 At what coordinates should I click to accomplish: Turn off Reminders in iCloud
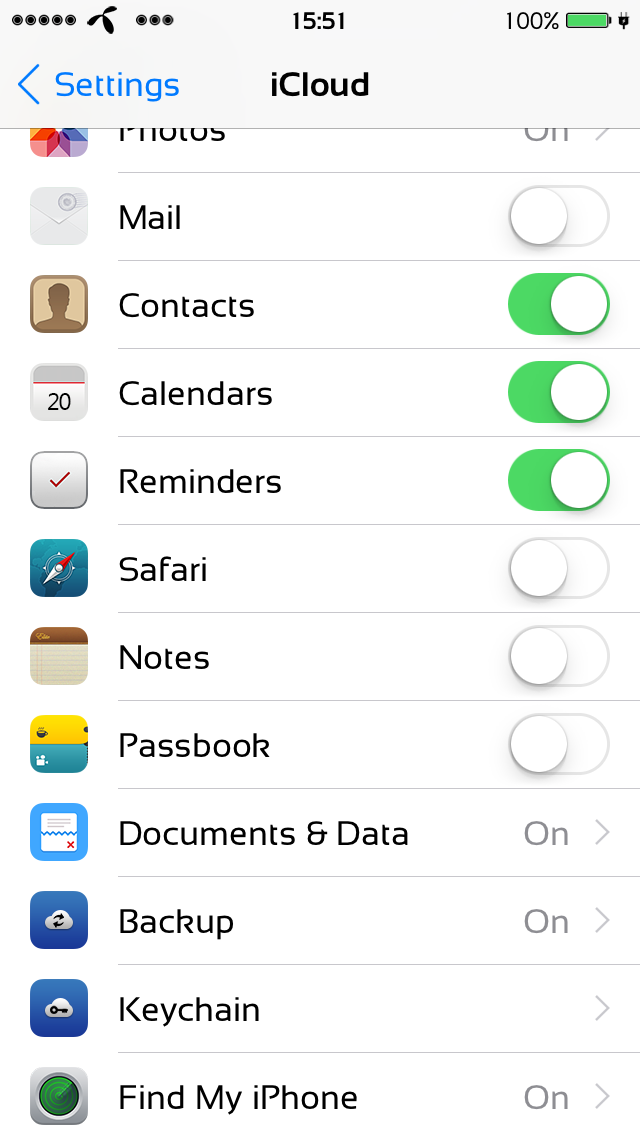point(558,481)
